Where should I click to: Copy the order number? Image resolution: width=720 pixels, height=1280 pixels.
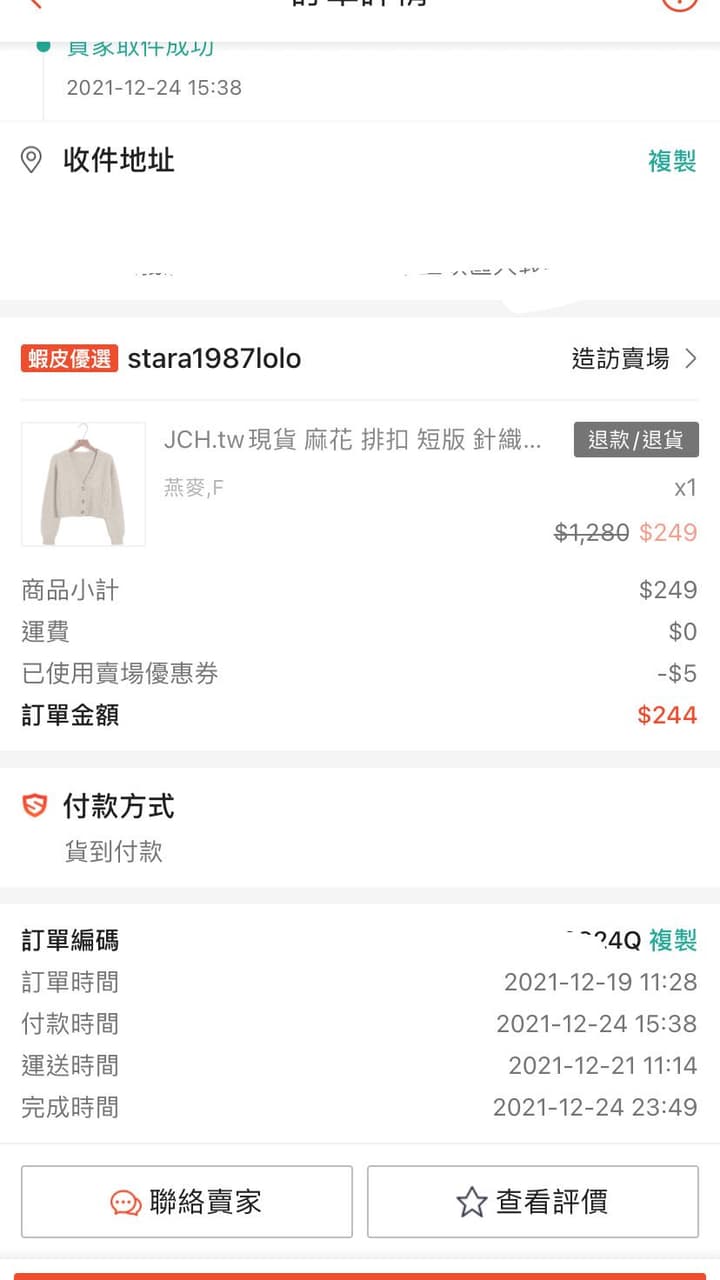coord(672,940)
